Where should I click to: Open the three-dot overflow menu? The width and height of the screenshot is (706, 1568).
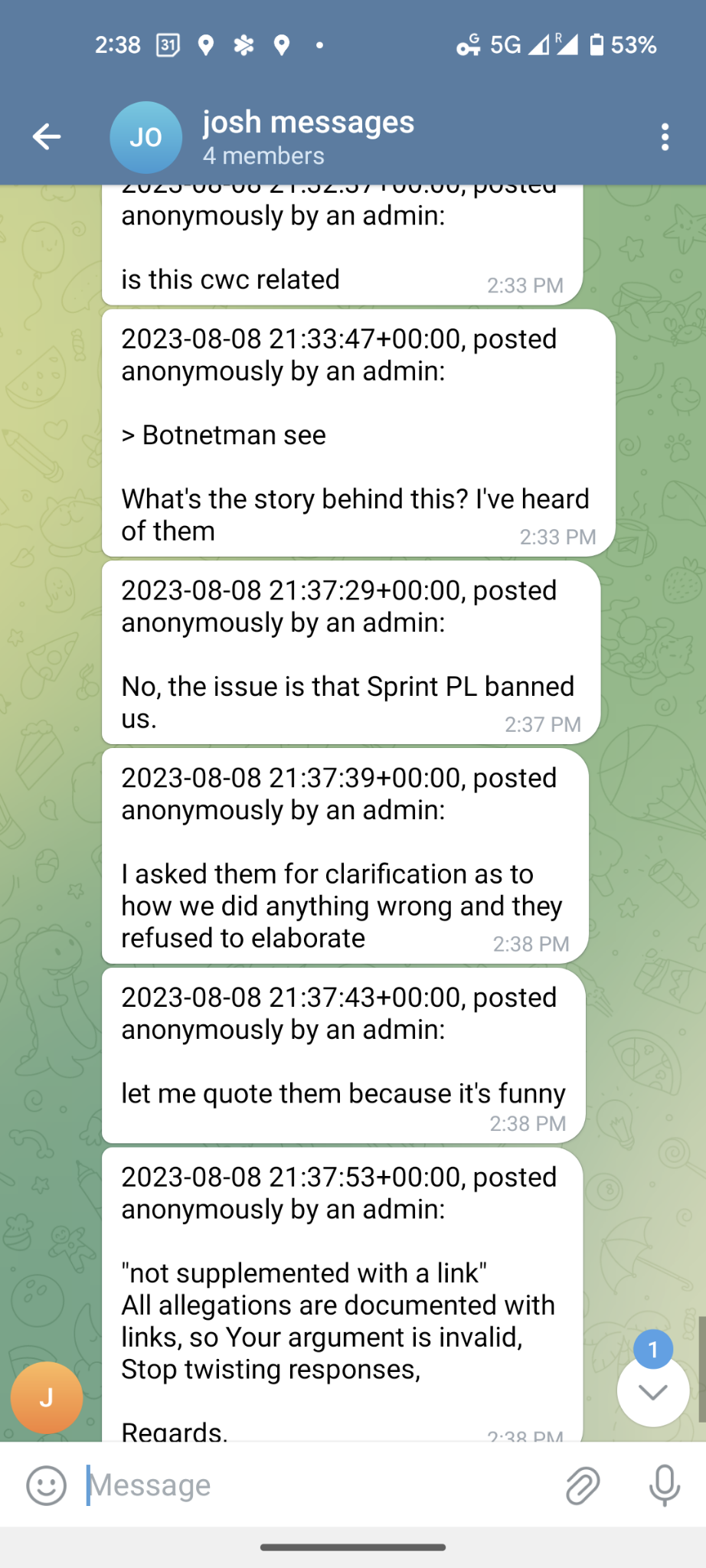[x=665, y=137]
